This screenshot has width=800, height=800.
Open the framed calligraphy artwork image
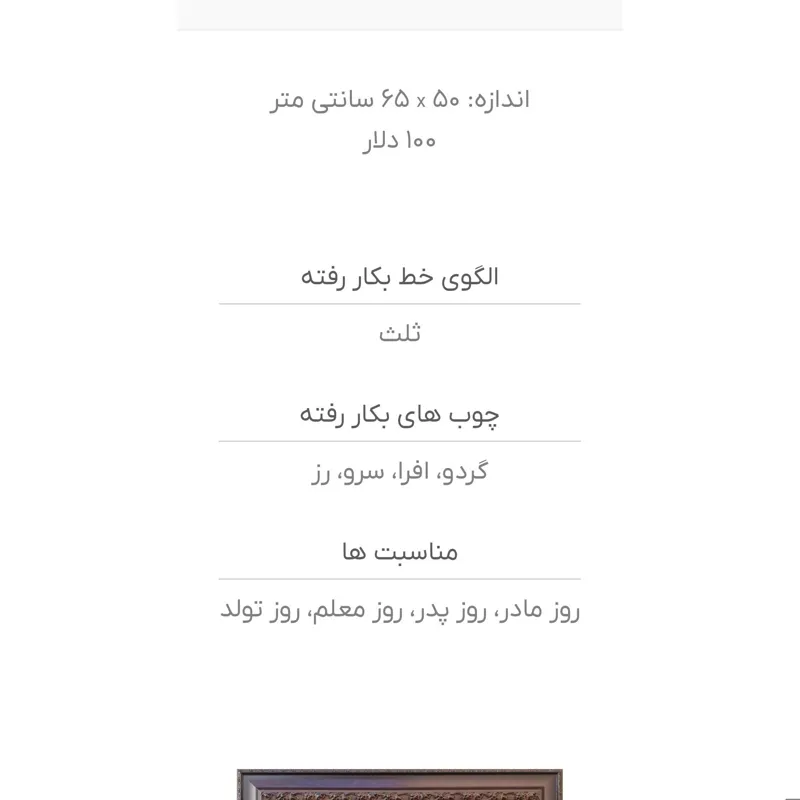pos(399,784)
